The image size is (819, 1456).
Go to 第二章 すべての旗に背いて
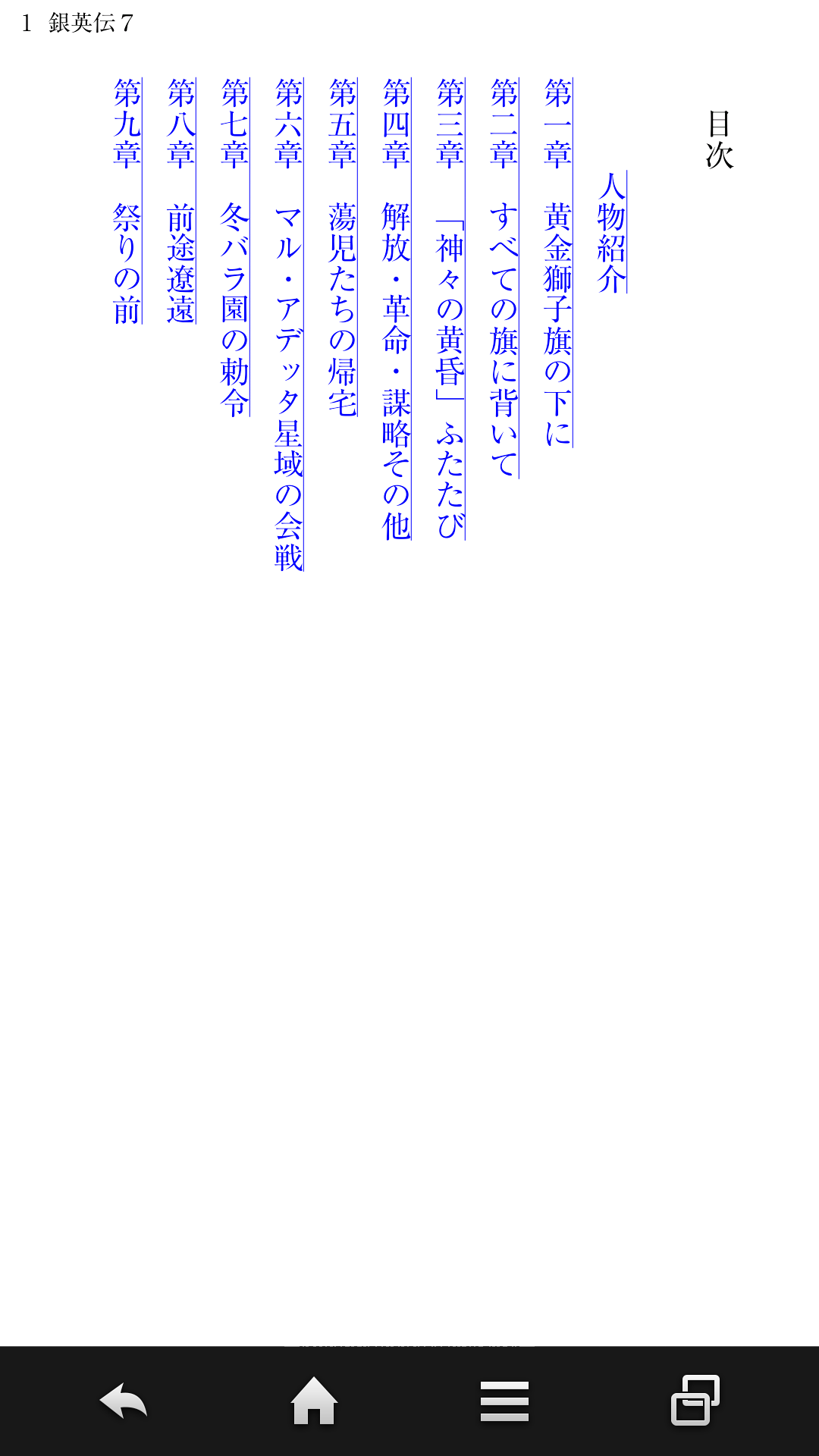(504, 278)
